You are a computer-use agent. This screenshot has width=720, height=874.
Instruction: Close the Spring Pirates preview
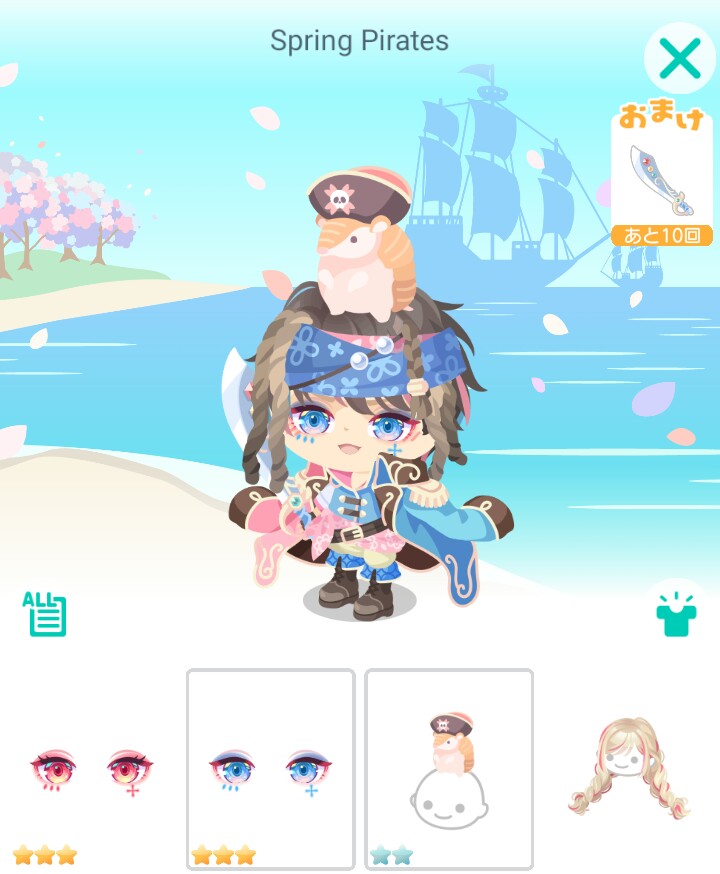click(680, 59)
